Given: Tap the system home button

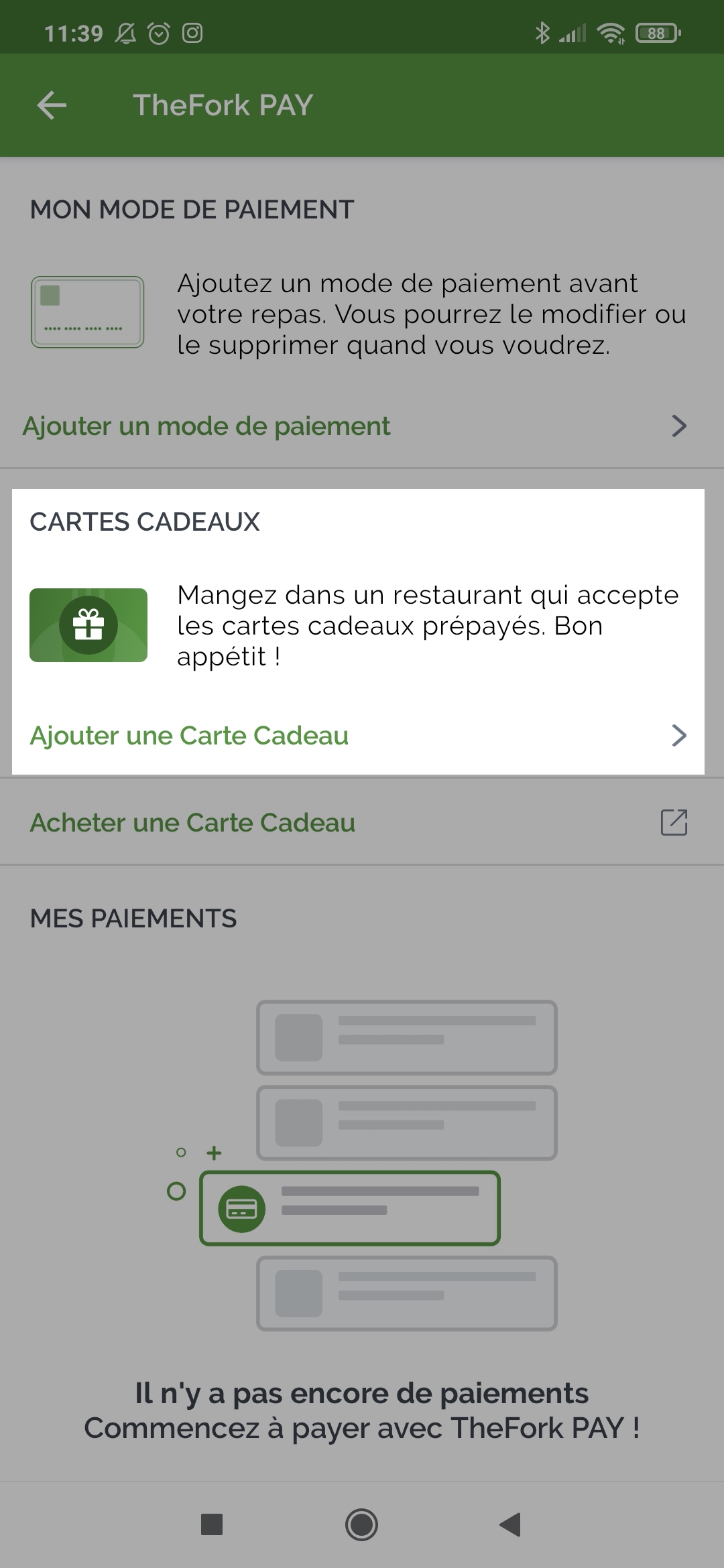Looking at the screenshot, I should point(361,1524).
